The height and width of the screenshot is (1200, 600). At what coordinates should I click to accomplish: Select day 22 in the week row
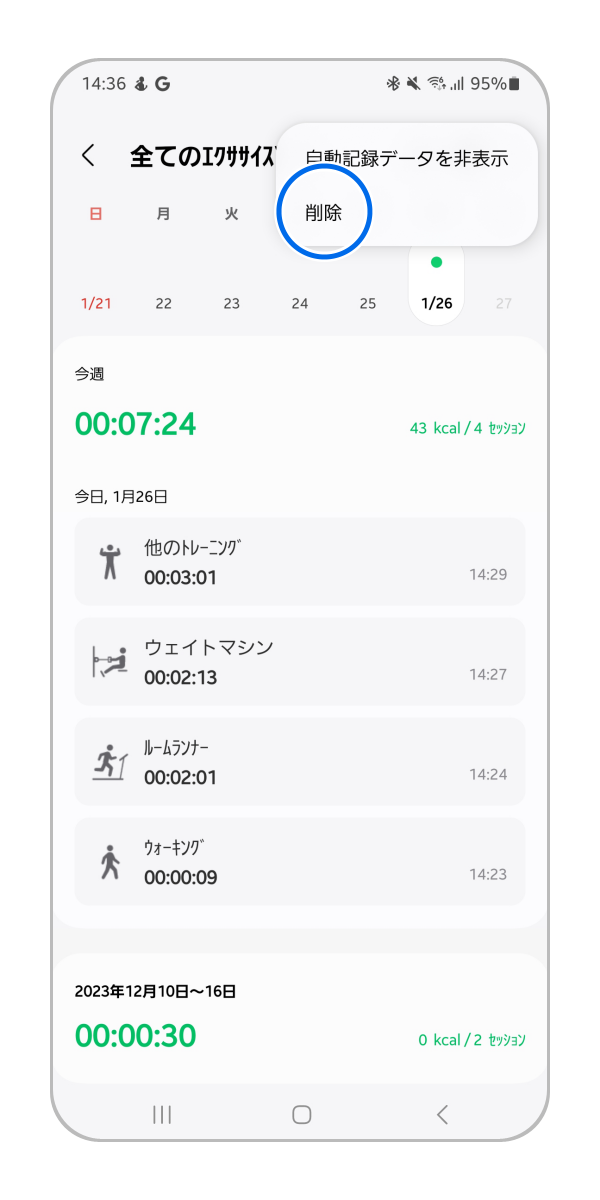(164, 303)
